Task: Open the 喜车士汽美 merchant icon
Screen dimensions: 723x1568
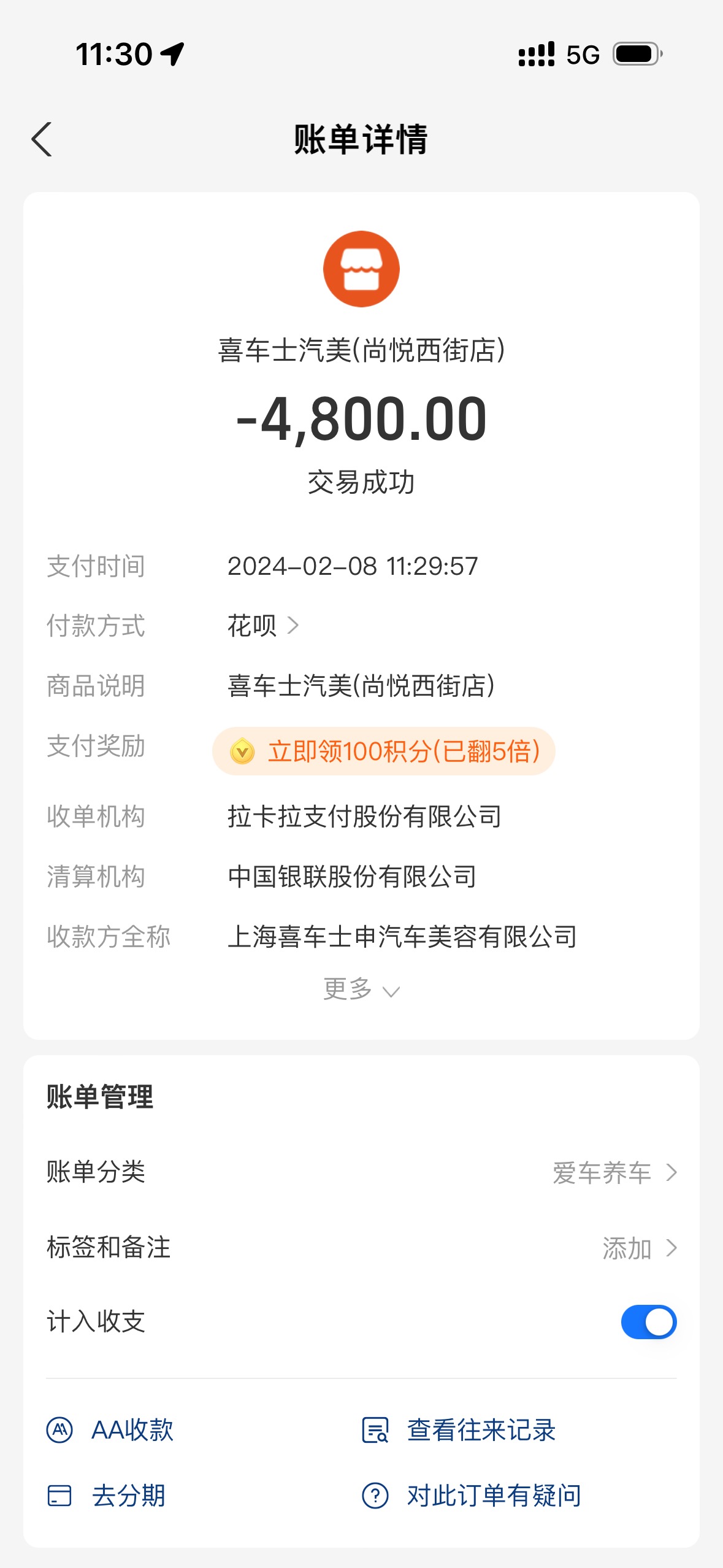Action: click(x=361, y=269)
